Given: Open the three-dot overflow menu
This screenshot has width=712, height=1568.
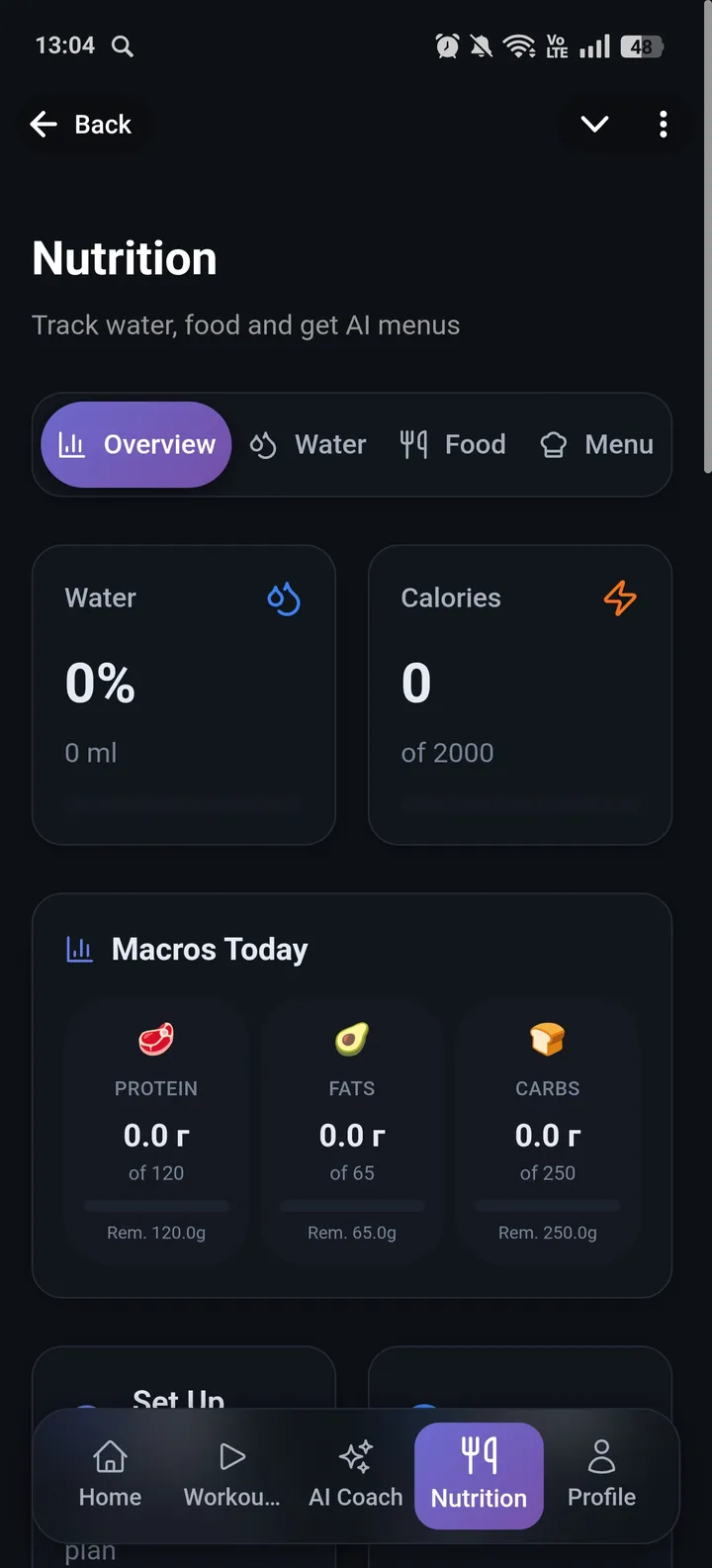Looking at the screenshot, I should coord(663,124).
